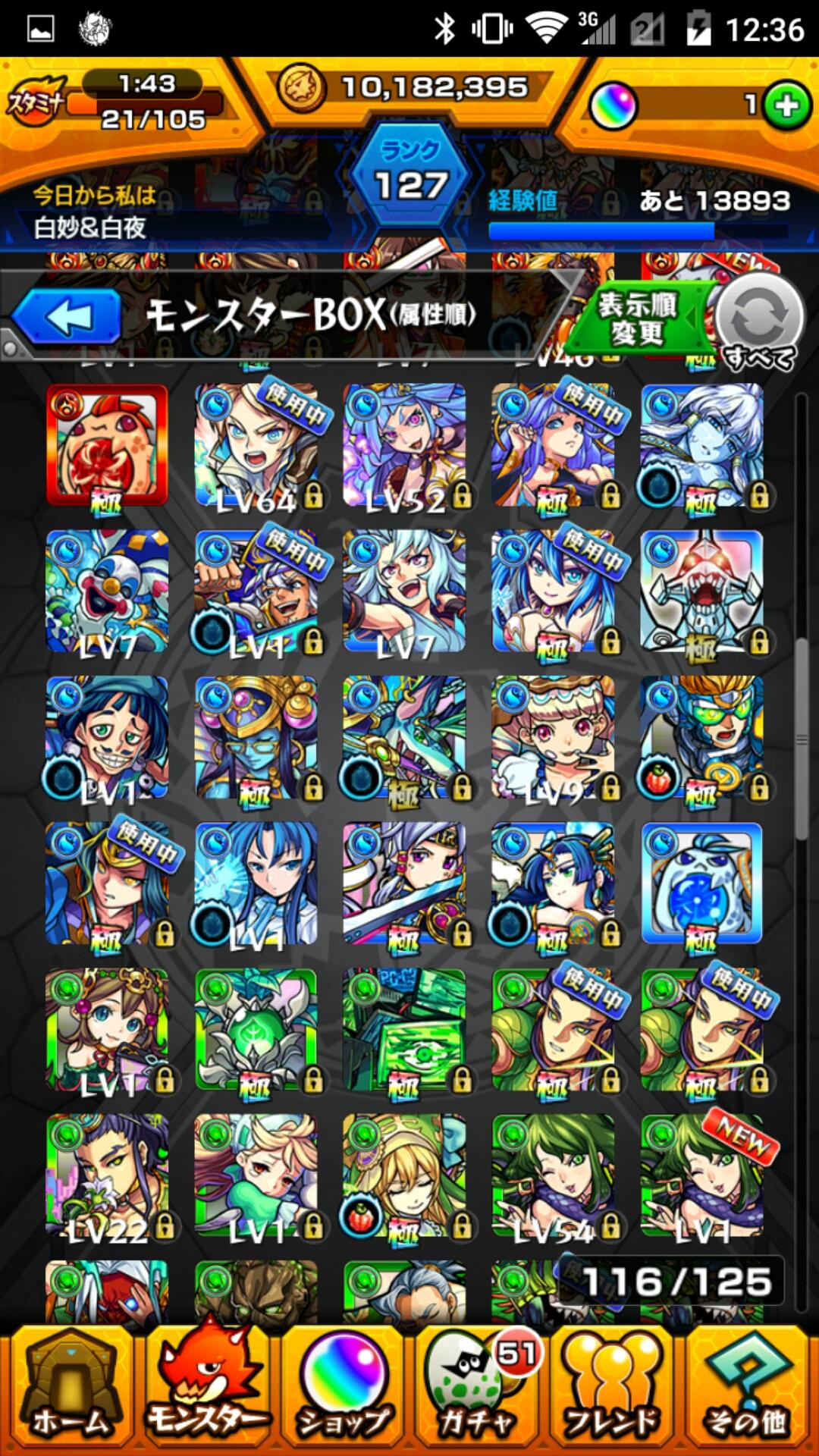
Task: Select the red egg monster tile
Action: pyautogui.click(x=107, y=445)
